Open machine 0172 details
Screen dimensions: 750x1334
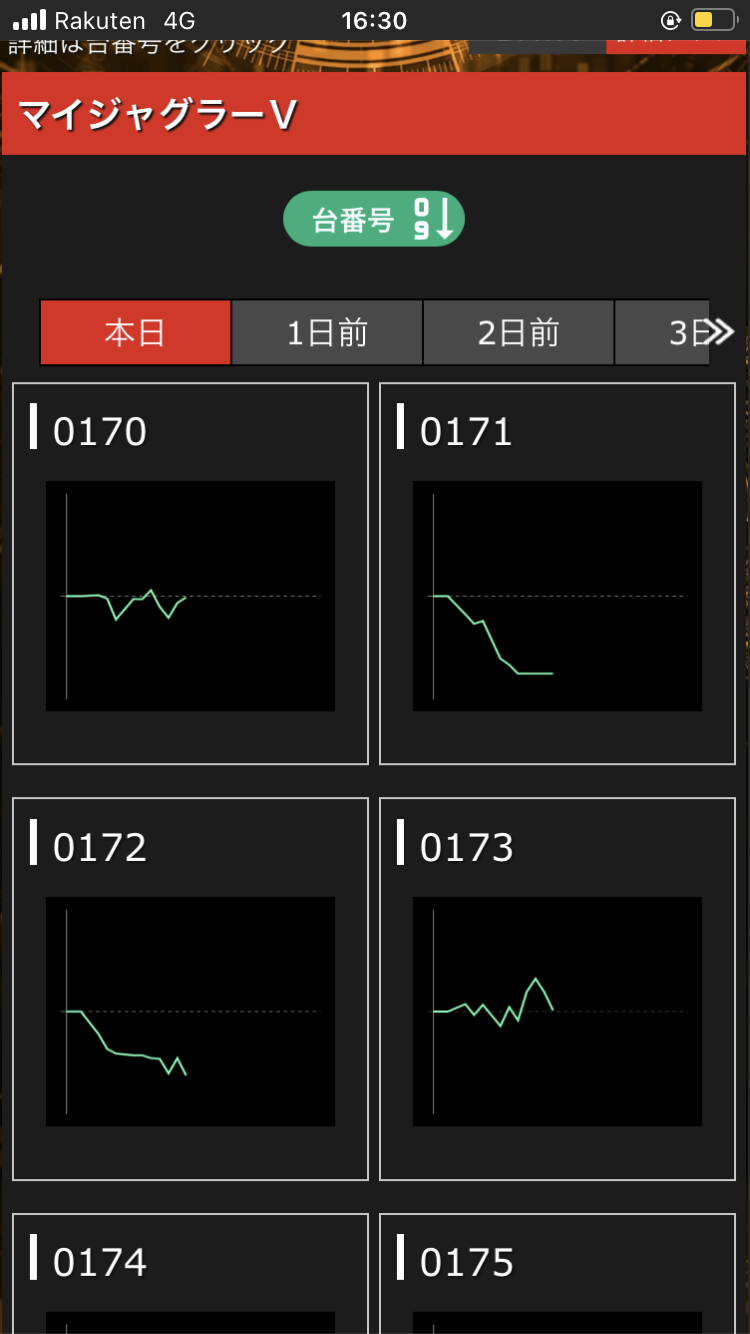[190, 988]
